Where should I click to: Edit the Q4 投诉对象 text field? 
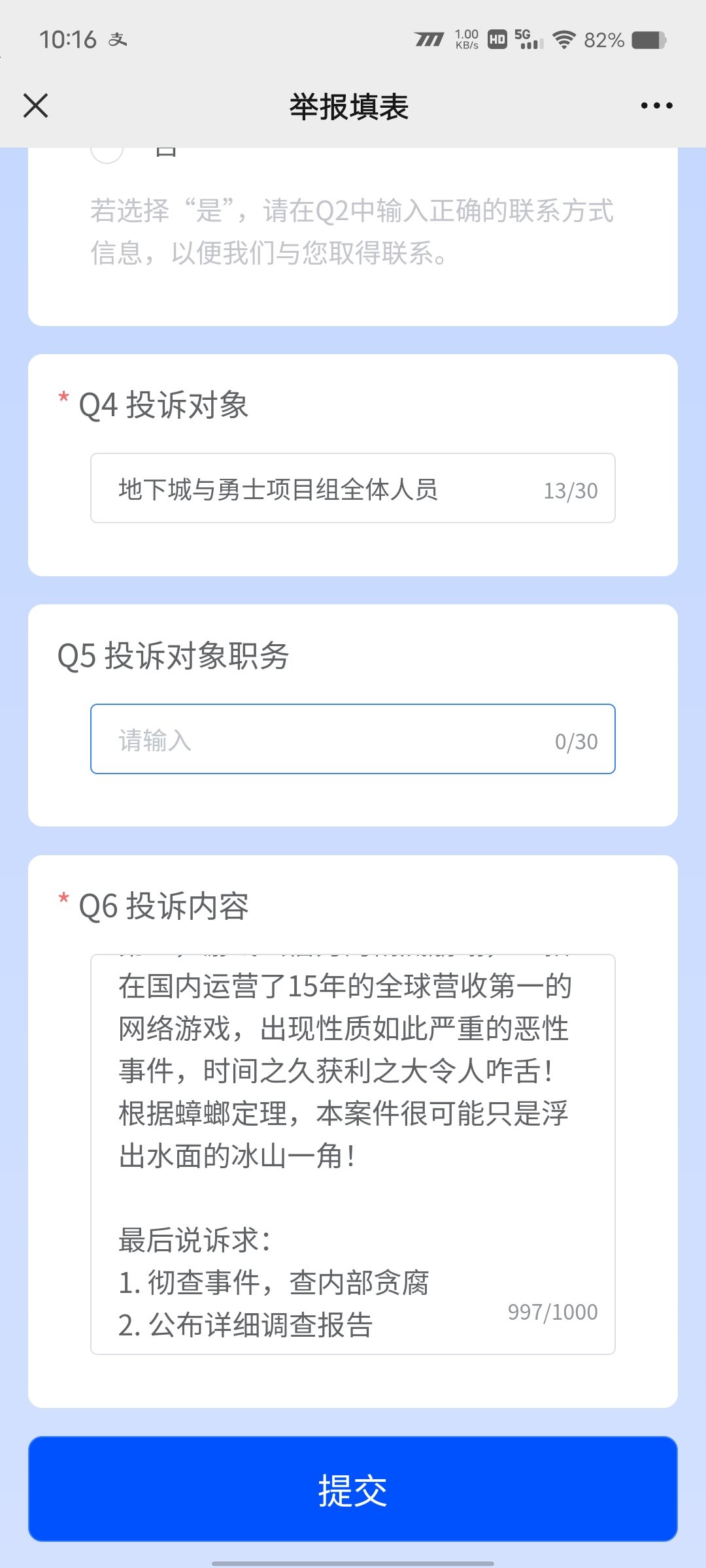[353, 488]
